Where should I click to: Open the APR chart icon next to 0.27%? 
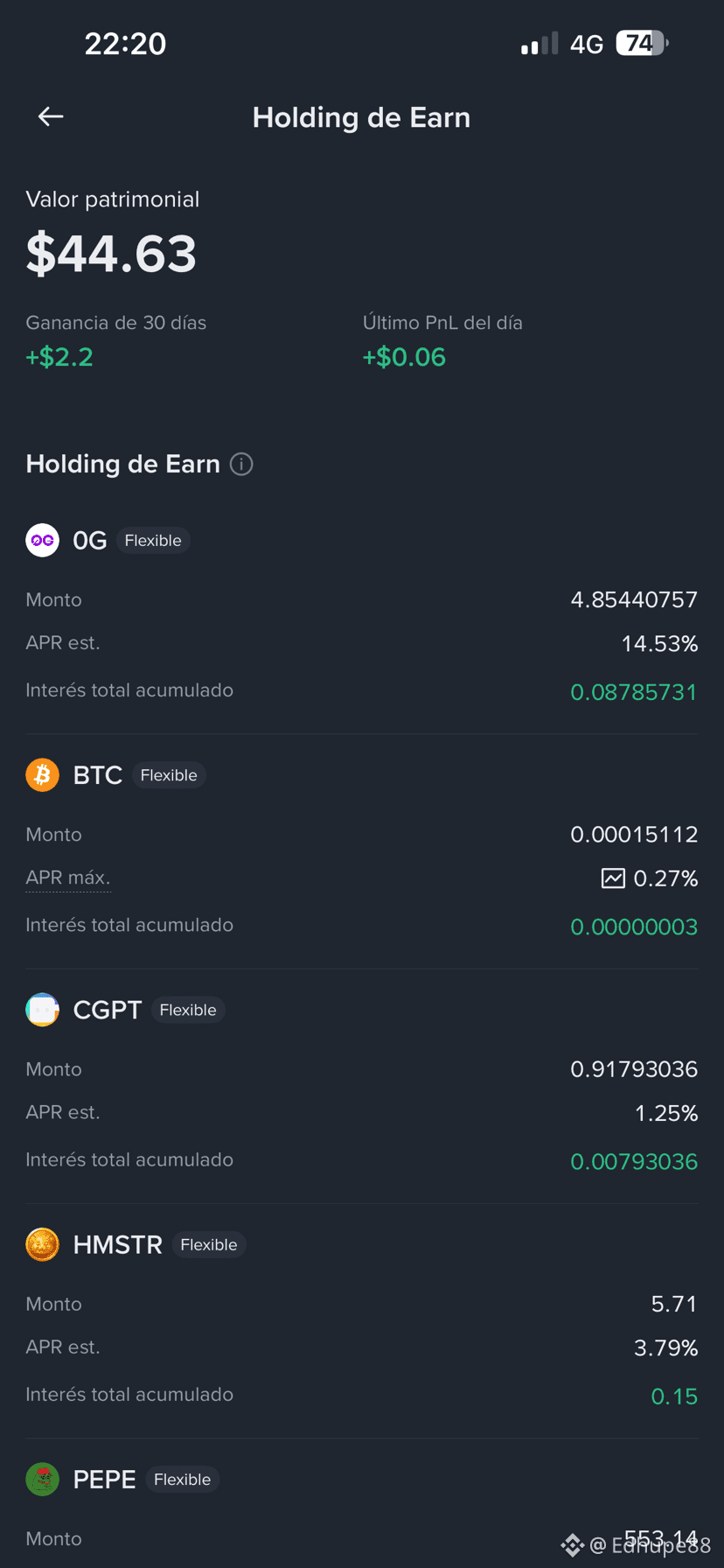click(613, 878)
